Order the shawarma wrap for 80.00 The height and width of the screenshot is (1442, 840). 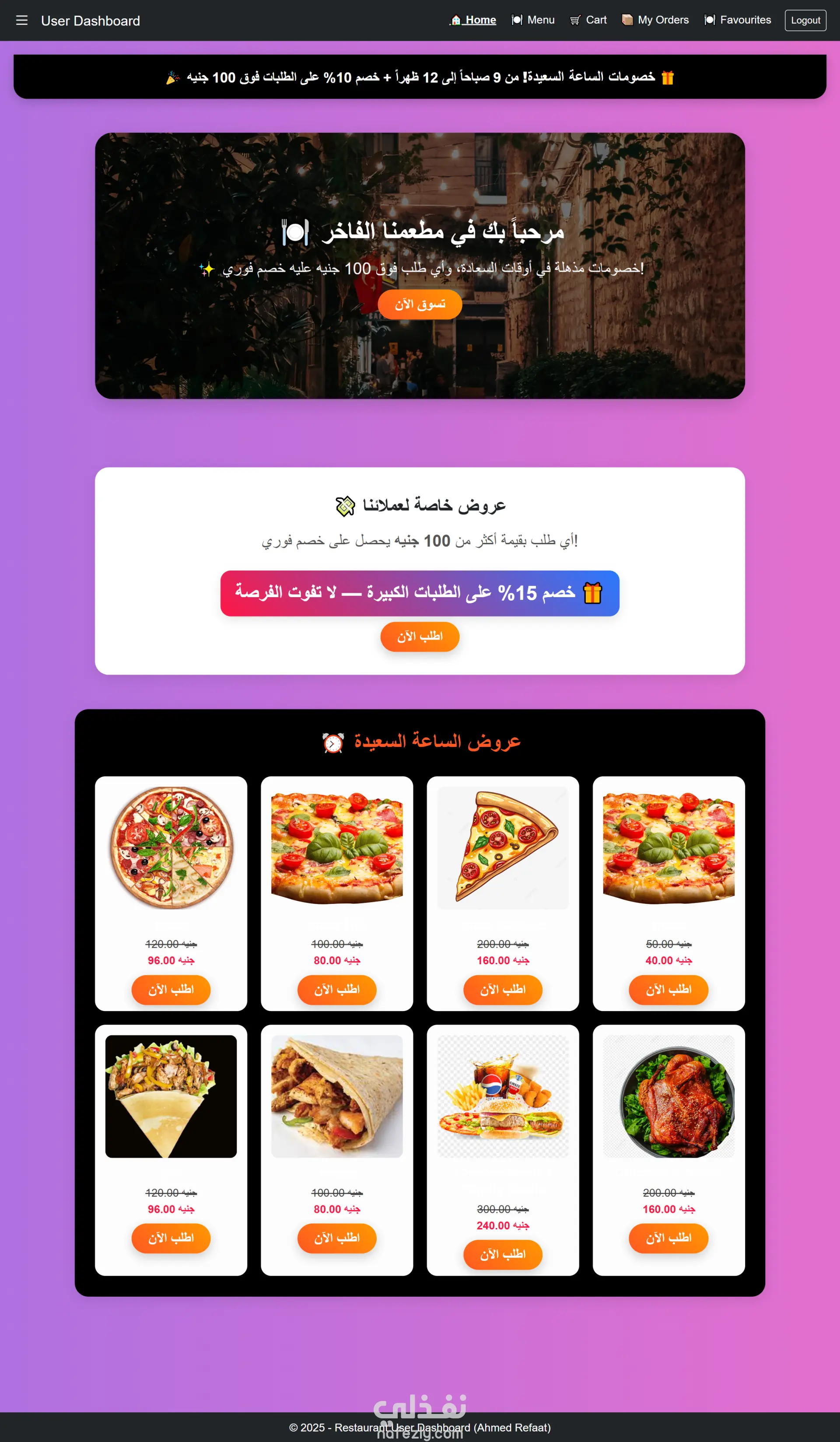[336, 1238]
